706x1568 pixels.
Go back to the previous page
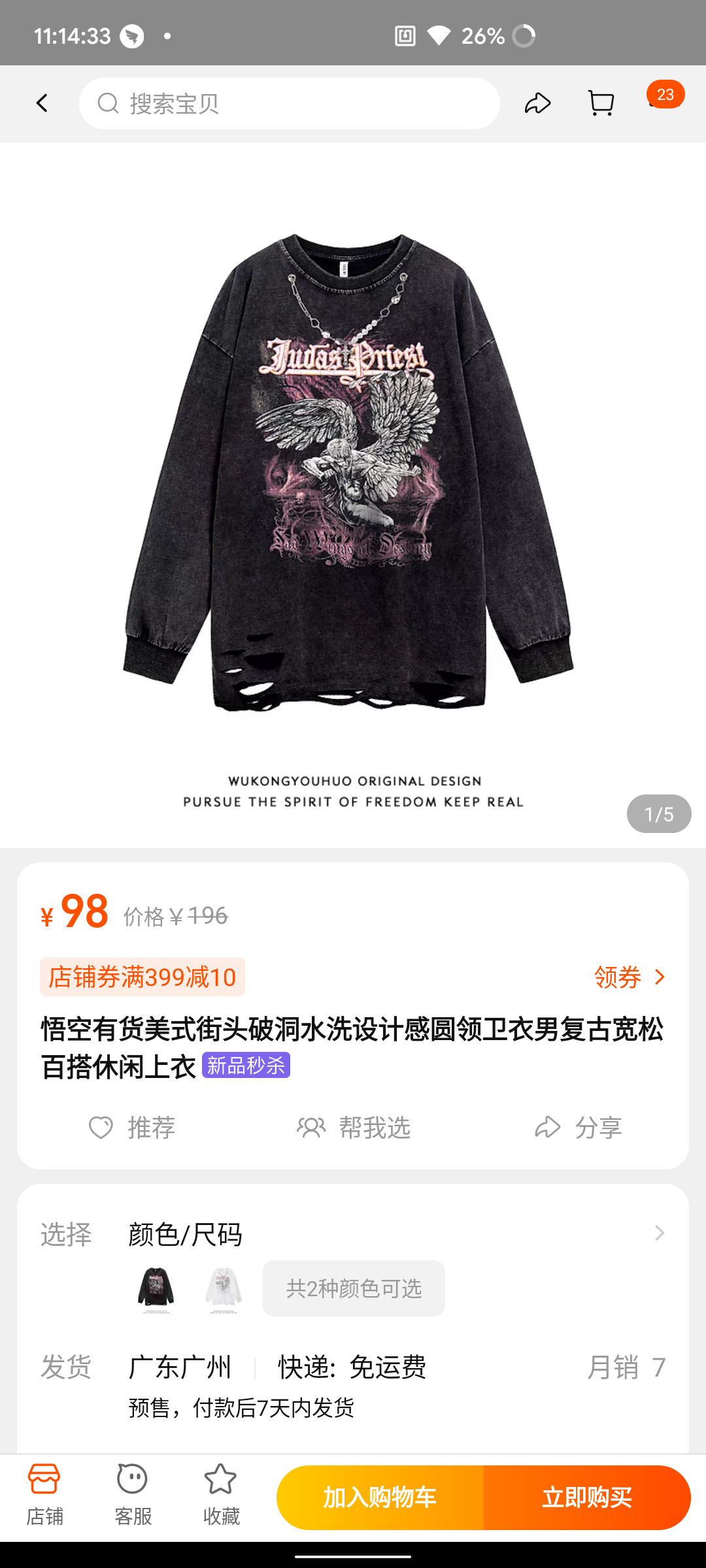pos(42,103)
